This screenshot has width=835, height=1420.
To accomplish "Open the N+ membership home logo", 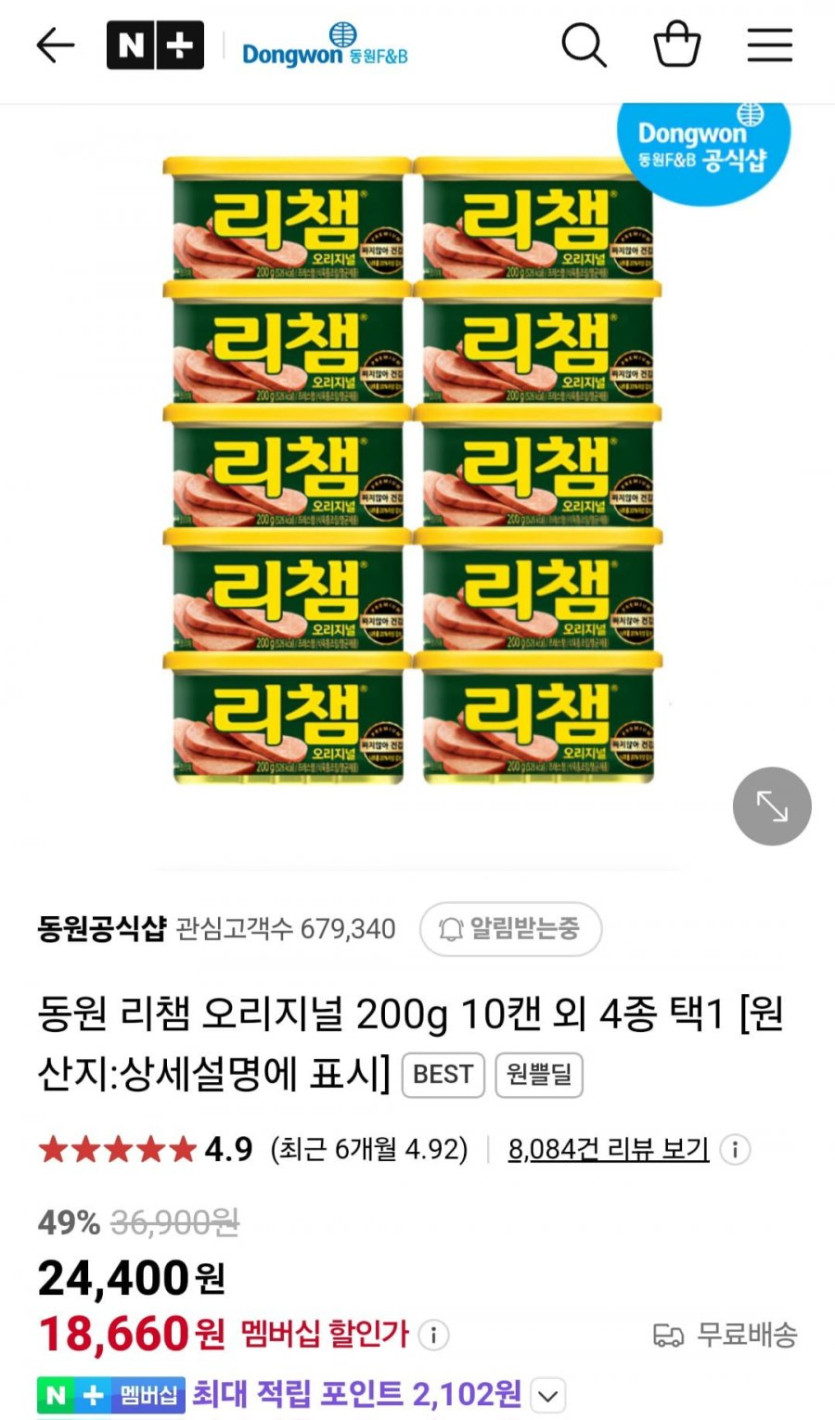I will pos(155,46).
